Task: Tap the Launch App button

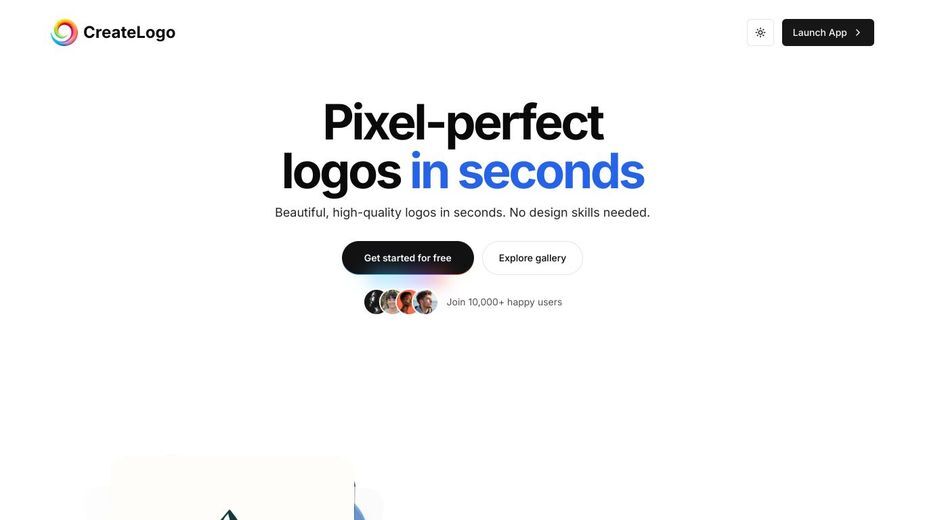Action: [x=827, y=33]
